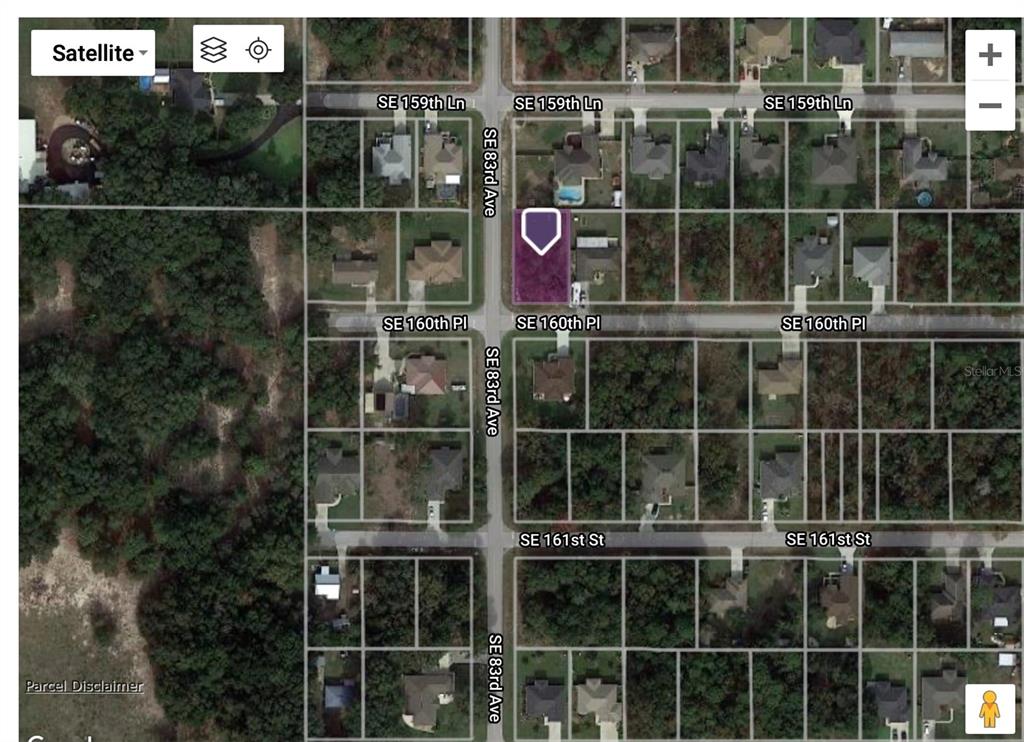This screenshot has width=1024, height=742.
Task: Open the map layers menu
Action: pyautogui.click(x=214, y=49)
